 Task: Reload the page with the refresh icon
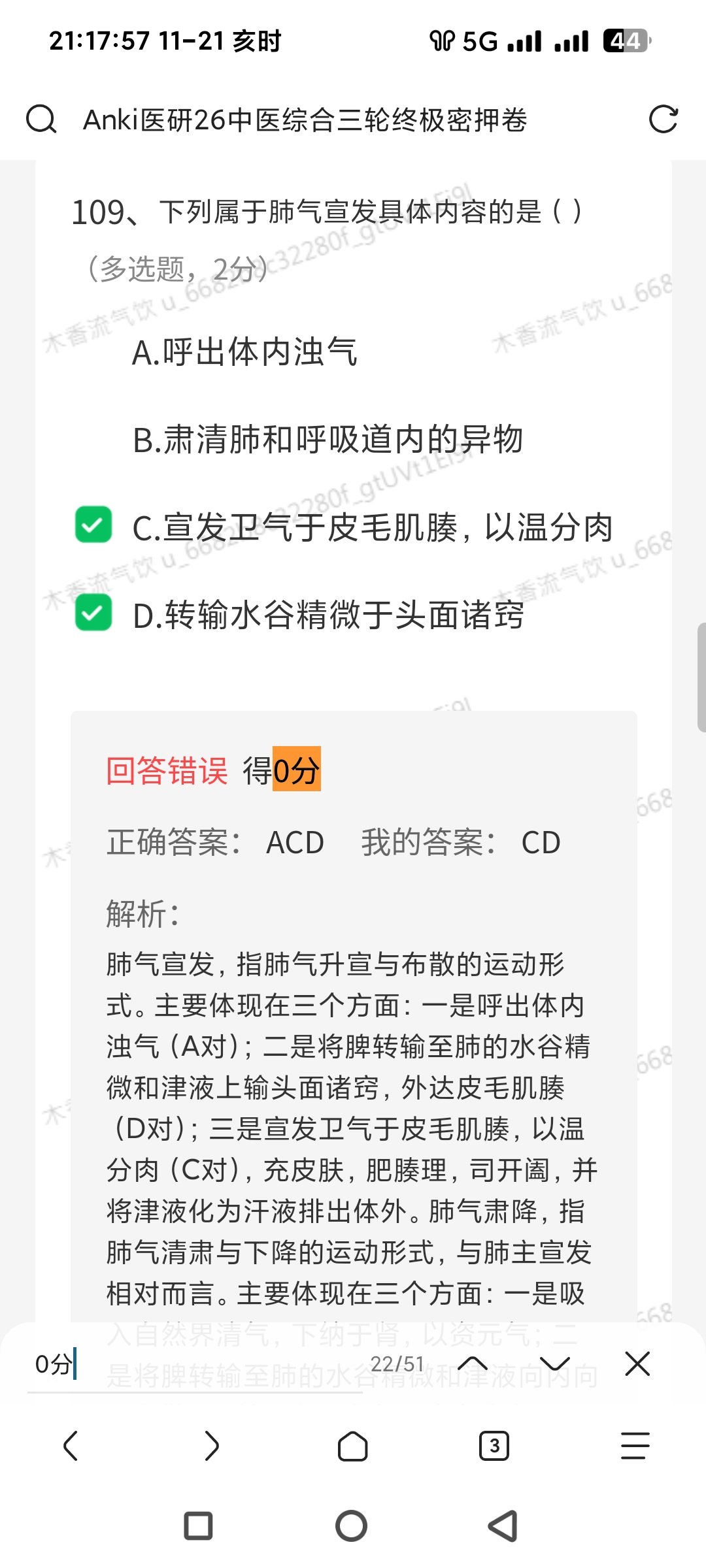click(663, 120)
